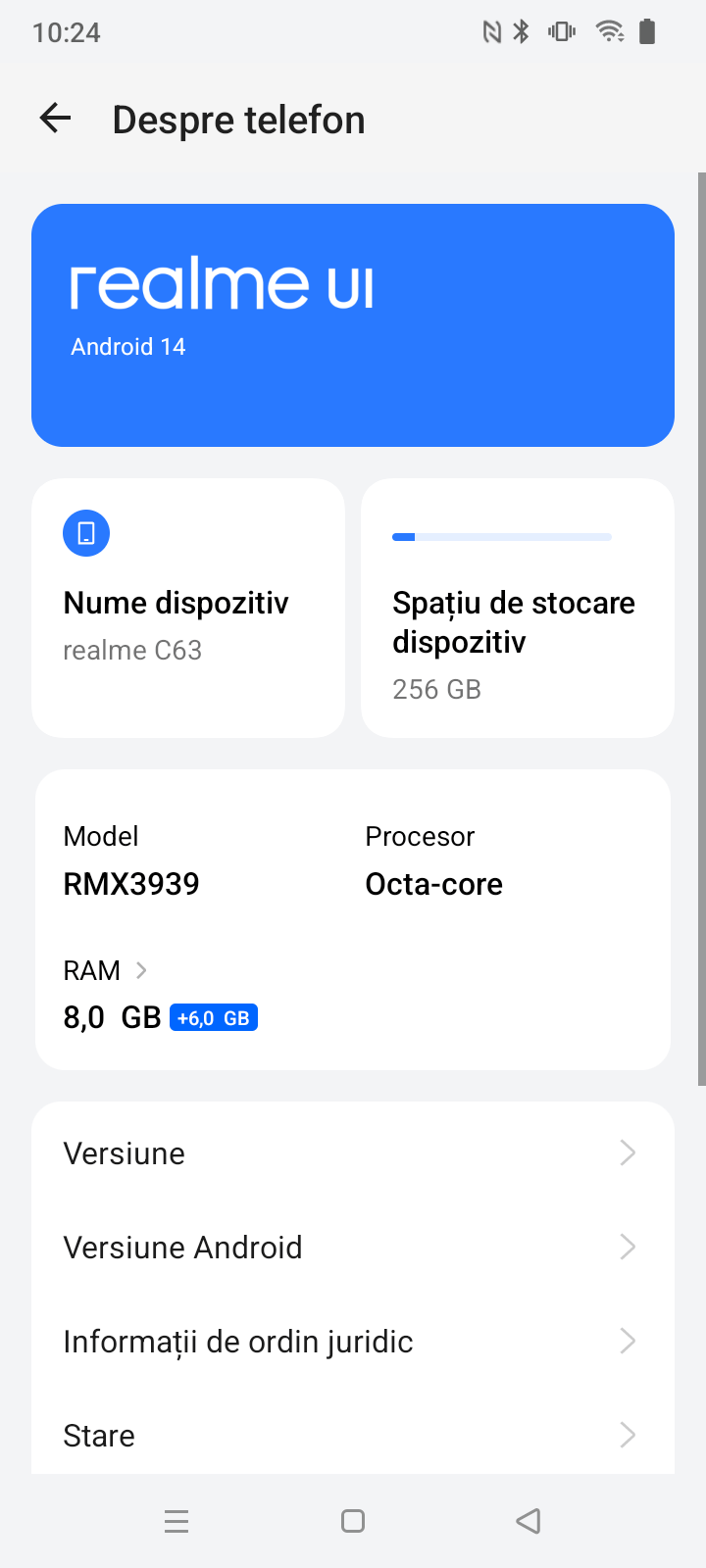This screenshot has width=706, height=1568.
Task: Tap the system home button
Action: tap(353, 1521)
